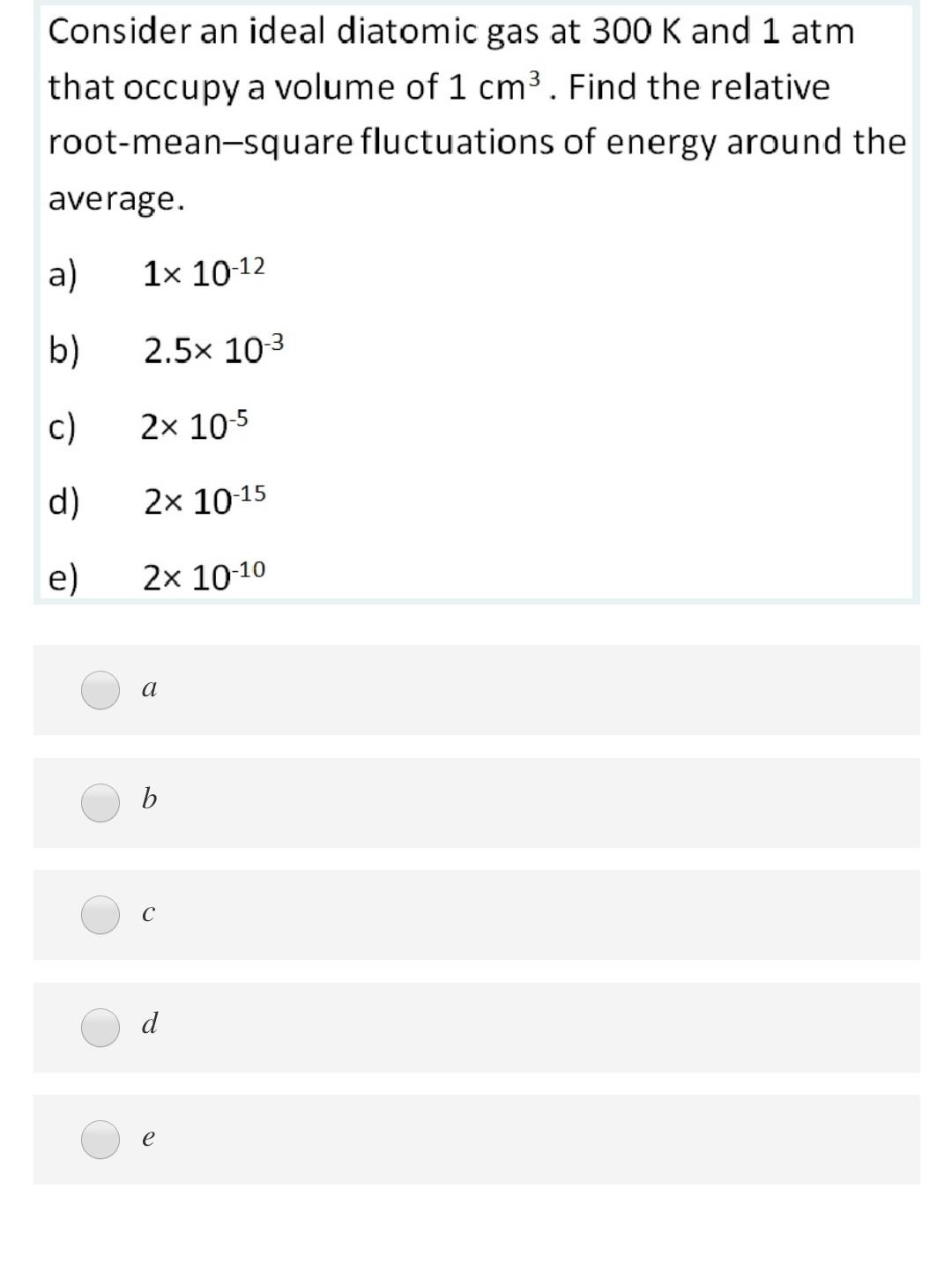Tap the radio button for e

pyautogui.click(x=100, y=1140)
